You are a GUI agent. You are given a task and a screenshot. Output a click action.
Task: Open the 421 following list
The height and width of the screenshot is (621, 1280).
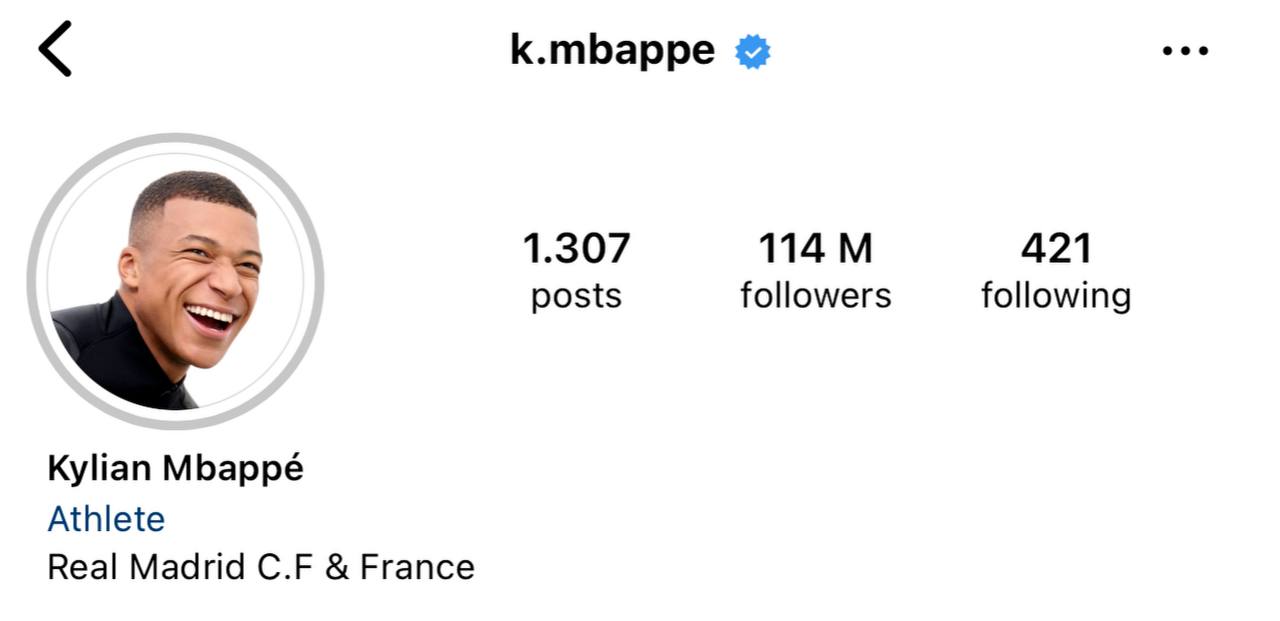click(1055, 270)
